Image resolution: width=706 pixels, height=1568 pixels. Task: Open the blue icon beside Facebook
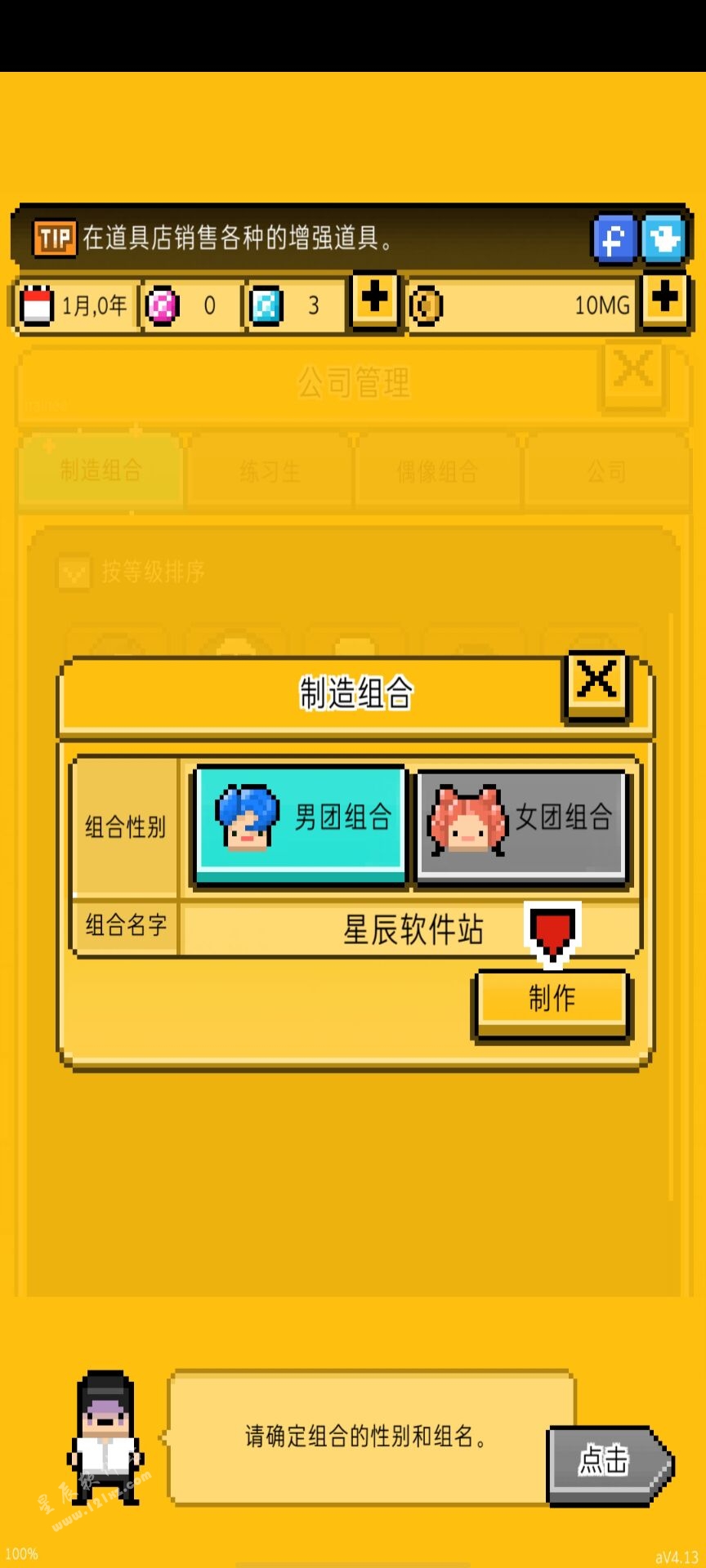663,239
